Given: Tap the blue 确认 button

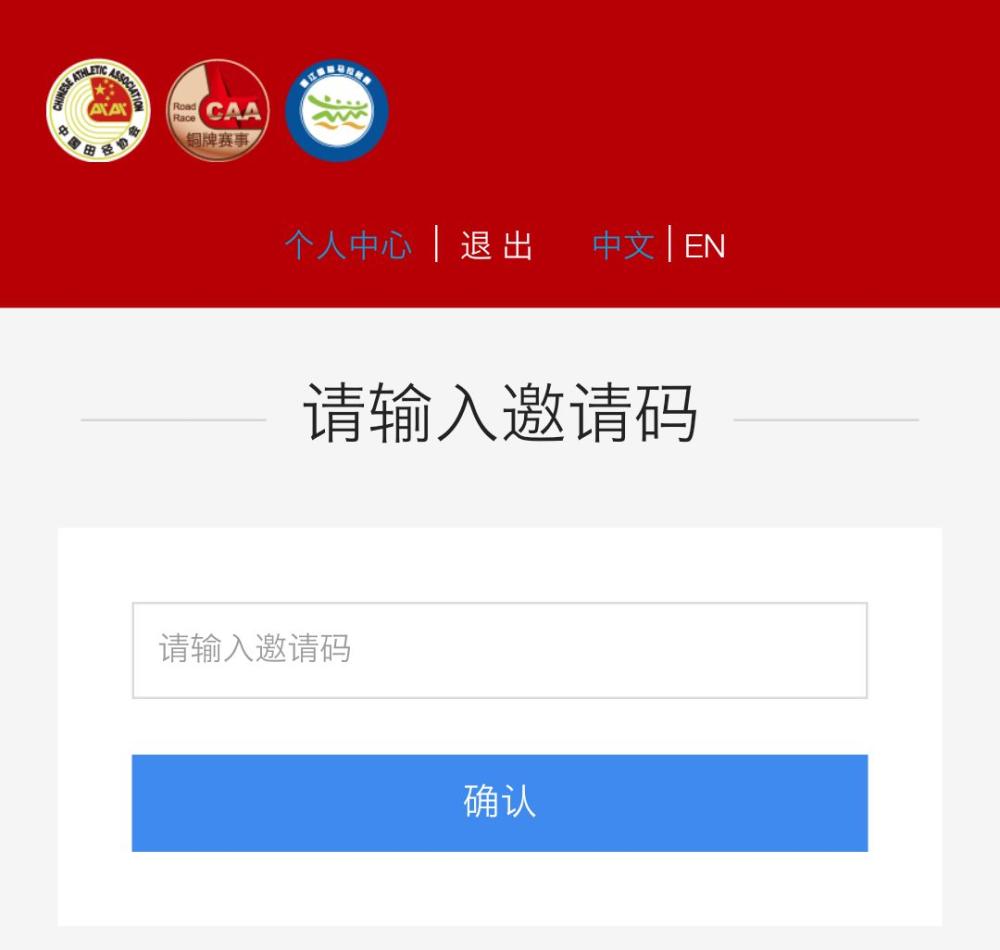Looking at the screenshot, I should [499, 803].
